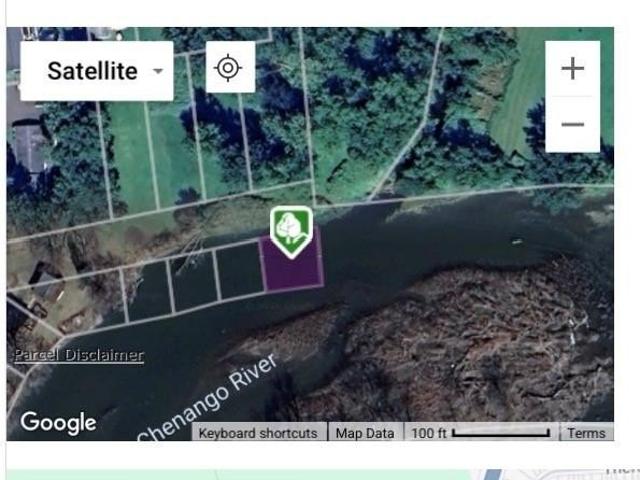View Keyboard shortcuts
Image resolution: width=640 pixels, height=480 pixels.
(x=258, y=433)
